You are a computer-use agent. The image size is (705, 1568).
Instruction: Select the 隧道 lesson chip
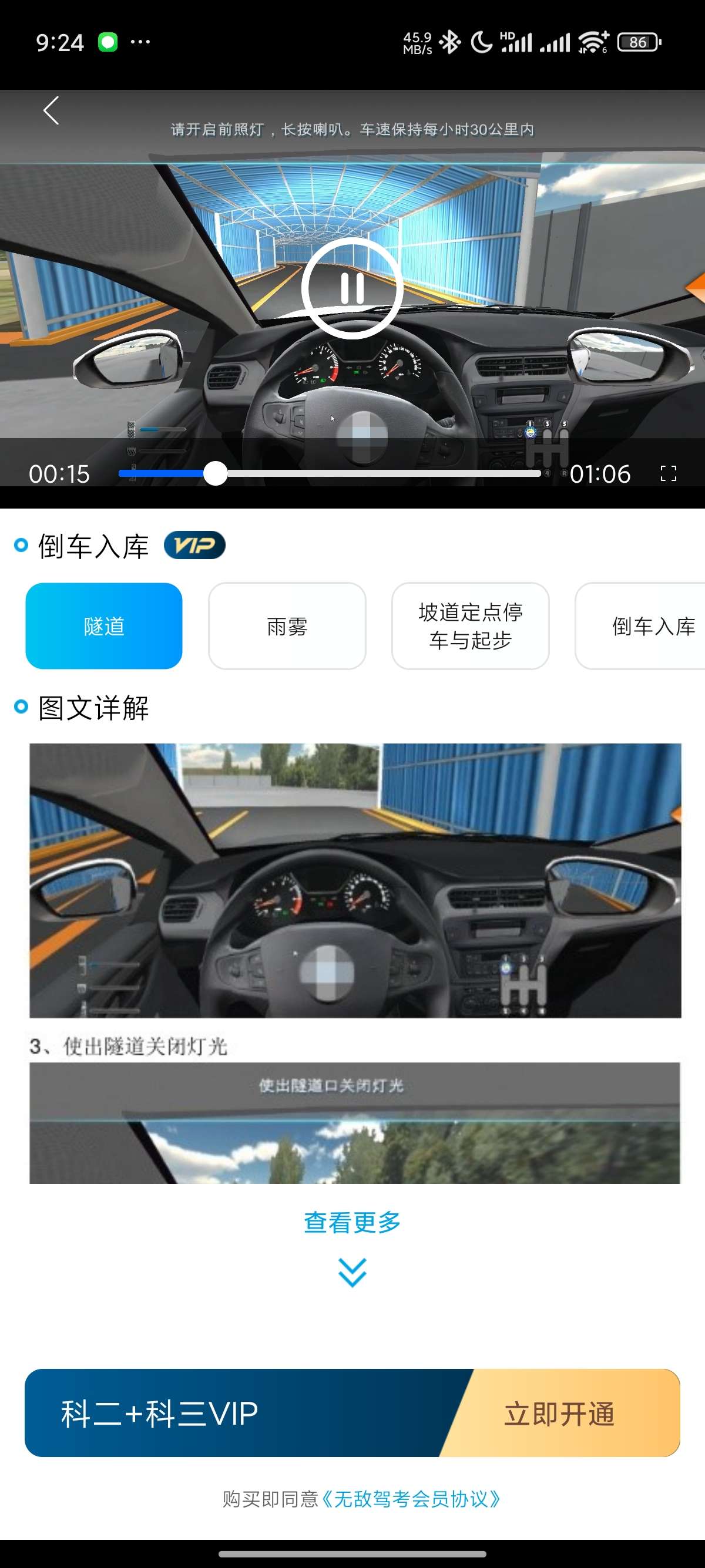(104, 626)
